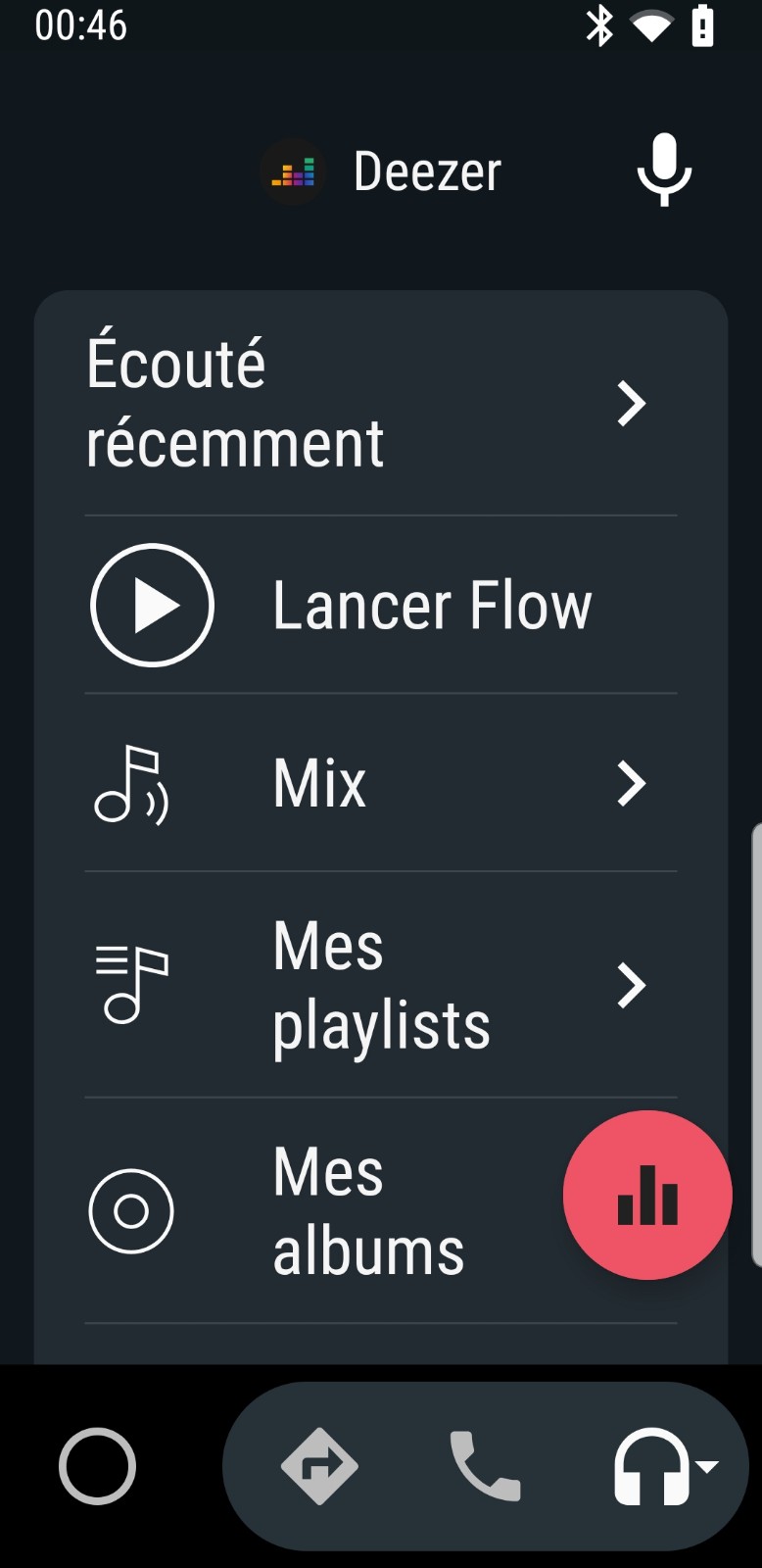Activate voice search with the microphone icon
Viewport: 762px width, 1568px height.
point(664,171)
